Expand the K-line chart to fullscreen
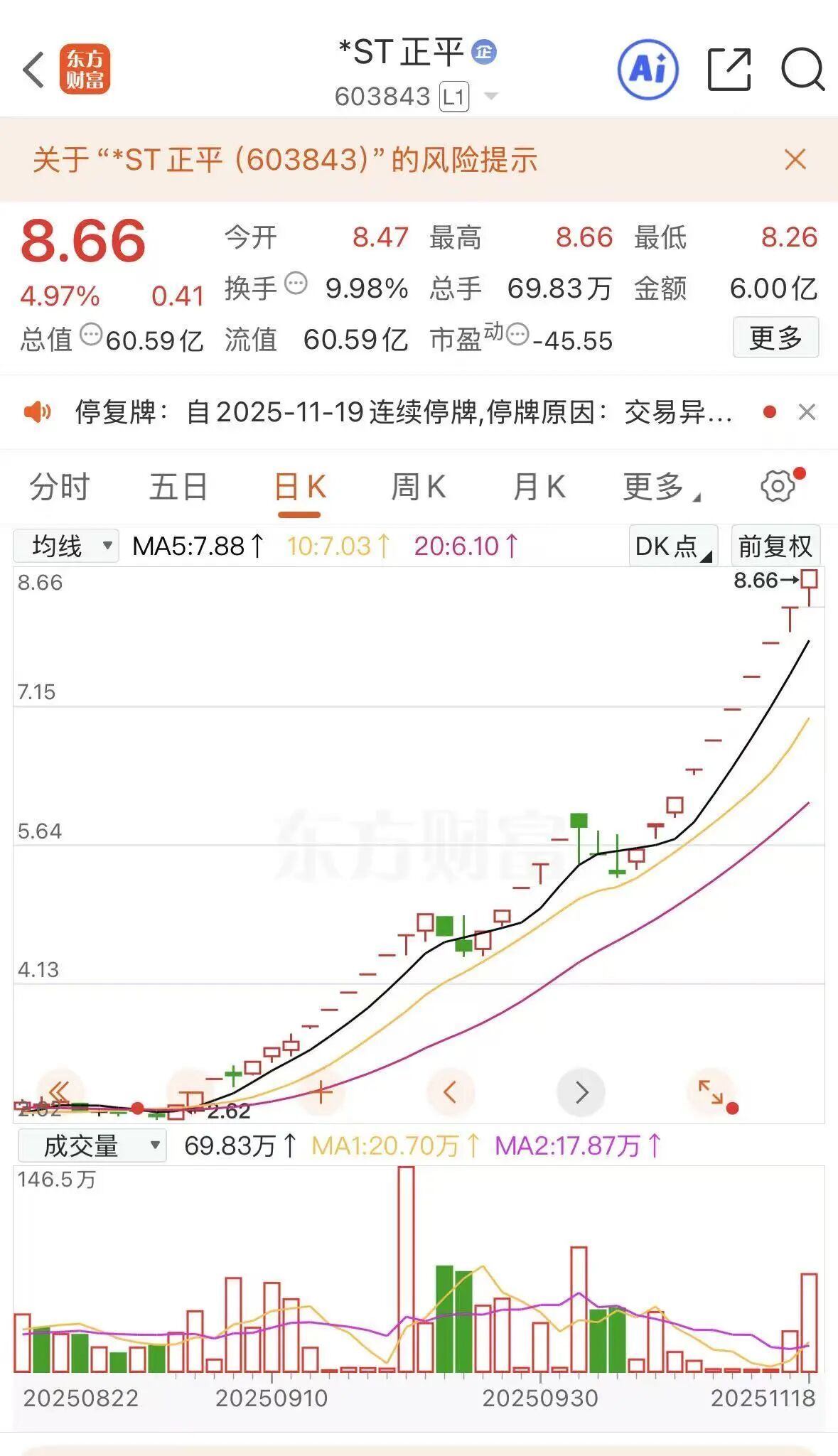Viewport: 838px width, 1456px height. tap(710, 1092)
